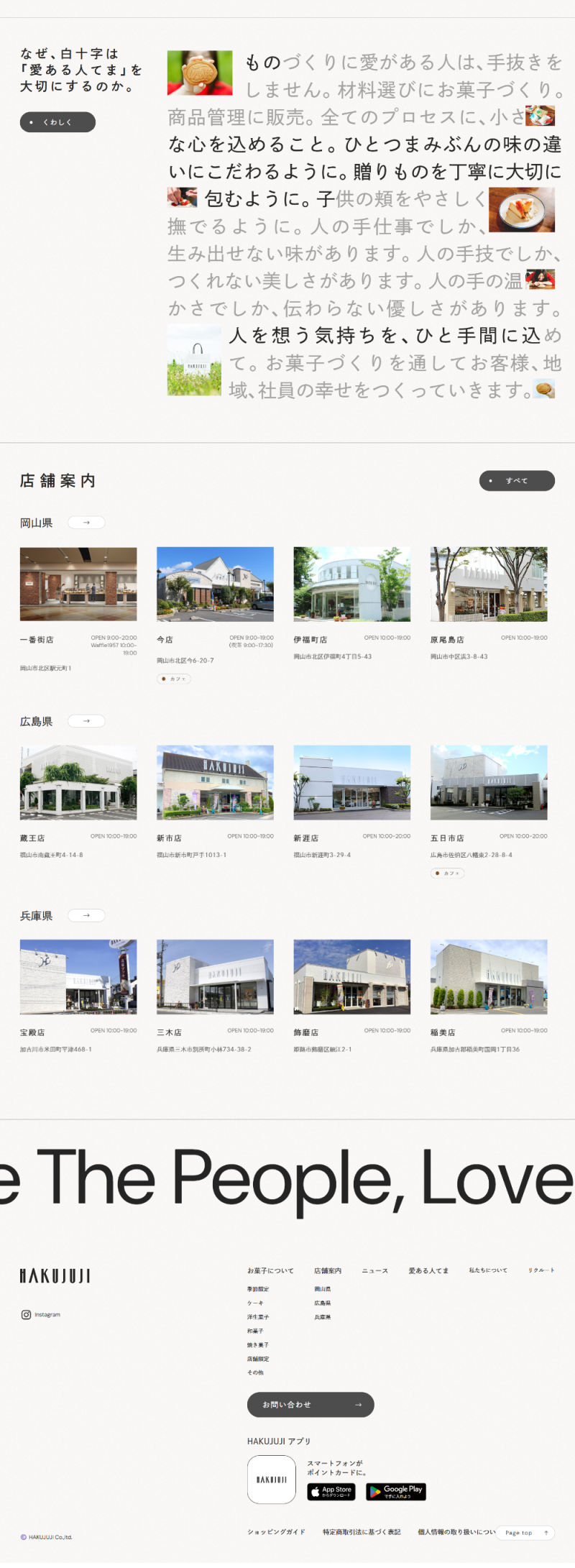Open the 一番街店 store card
575x1568 pixels.
tap(78, 584)
